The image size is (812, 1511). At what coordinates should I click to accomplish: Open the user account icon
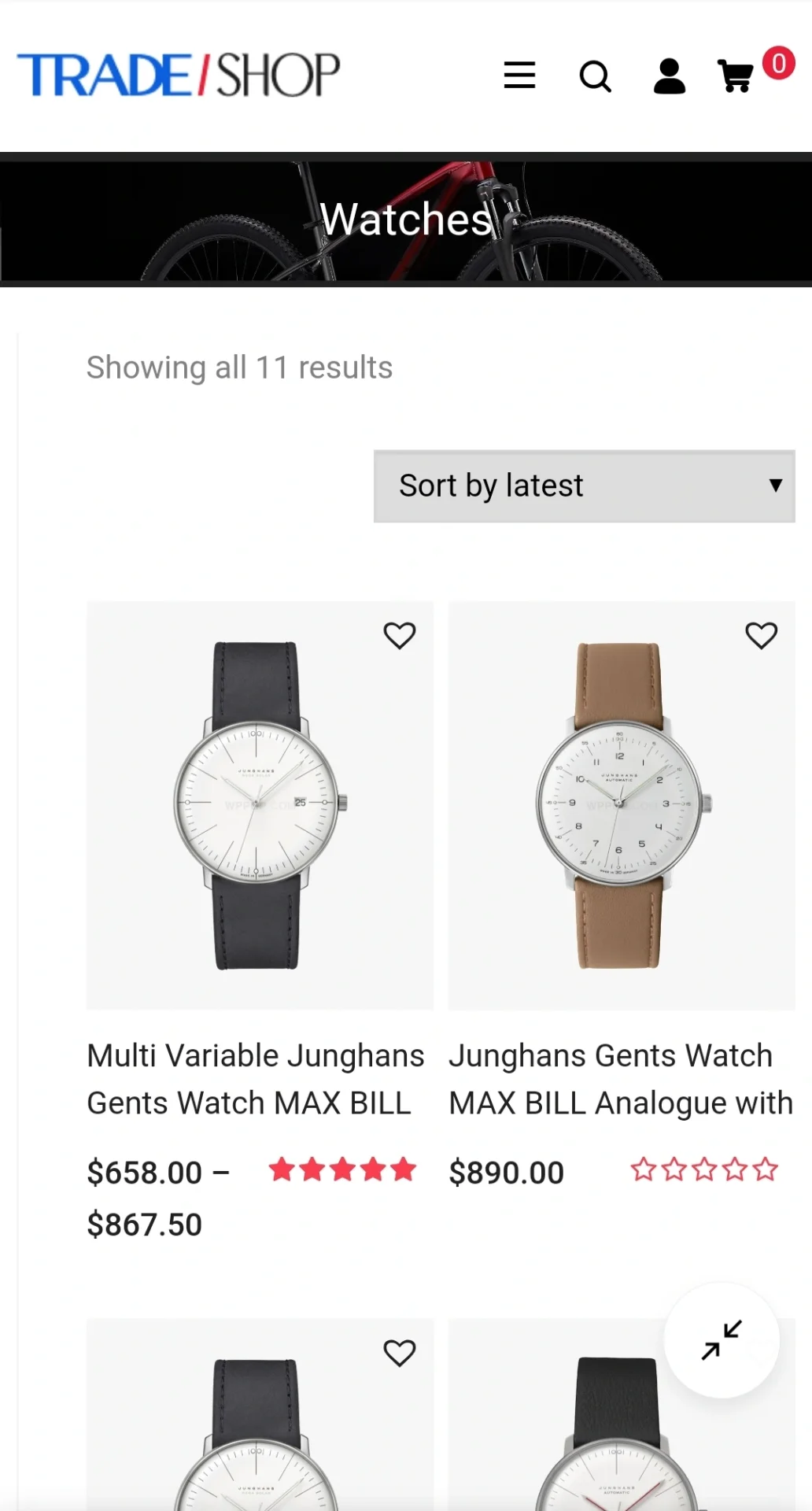[669, 76]
